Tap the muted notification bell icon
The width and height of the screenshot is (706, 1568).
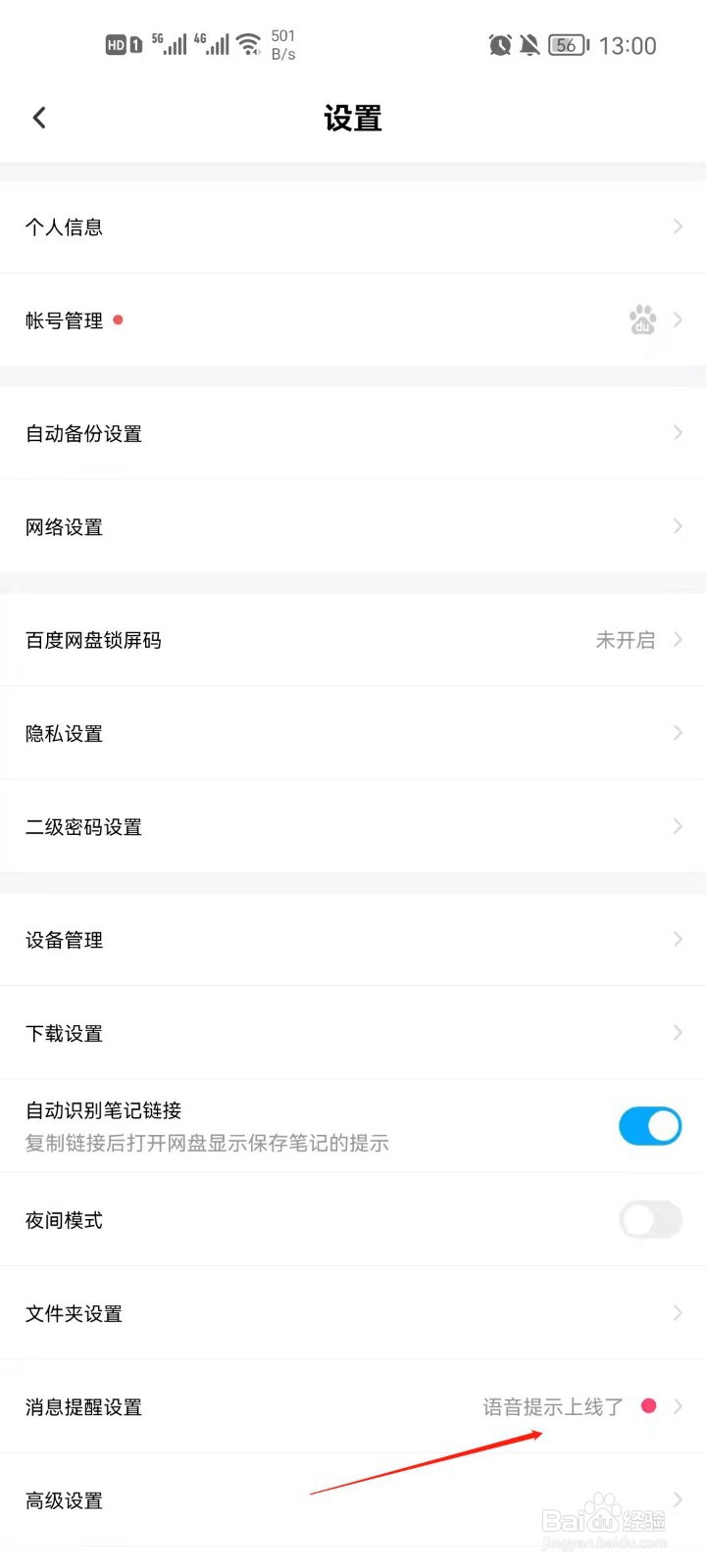(x=529, y=45)
